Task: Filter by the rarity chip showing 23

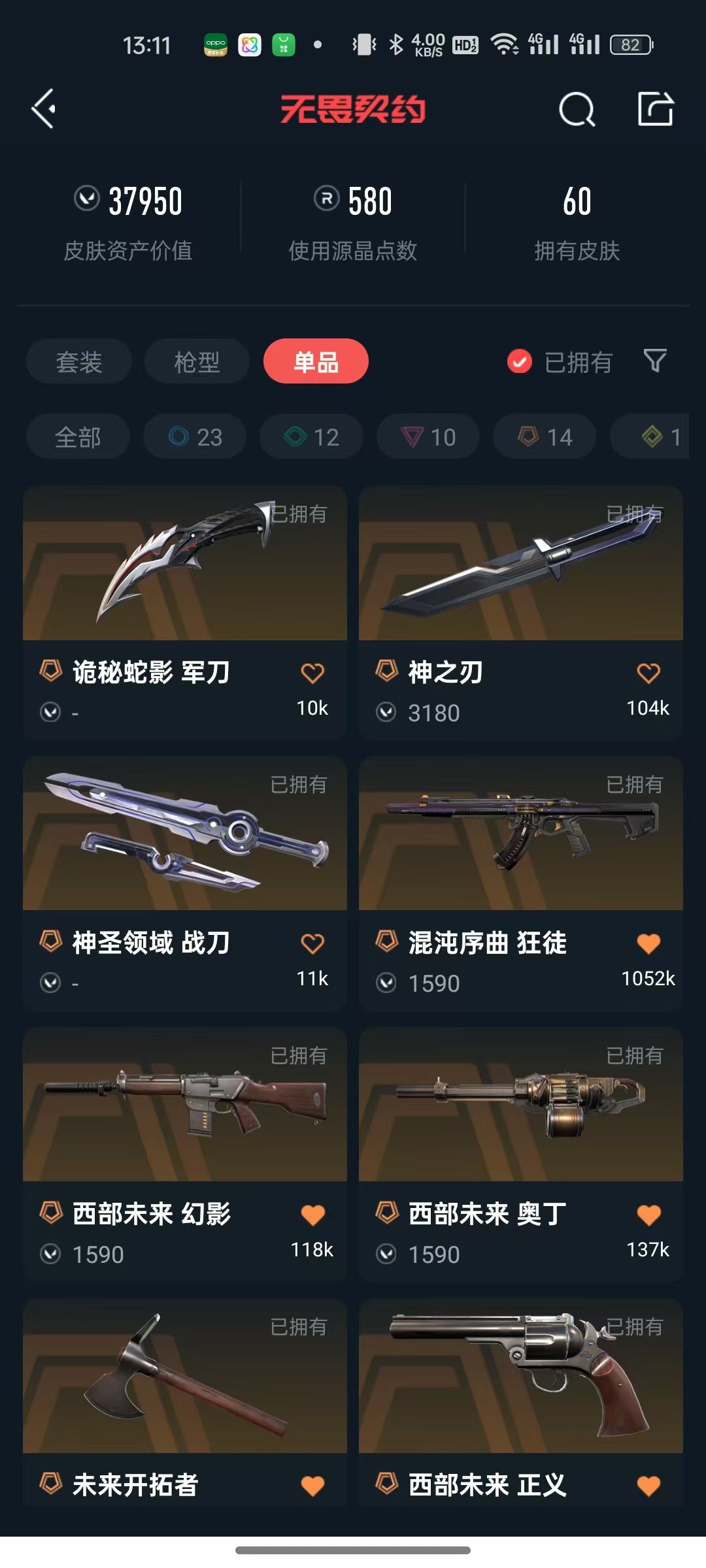Action: click(195, 436)
